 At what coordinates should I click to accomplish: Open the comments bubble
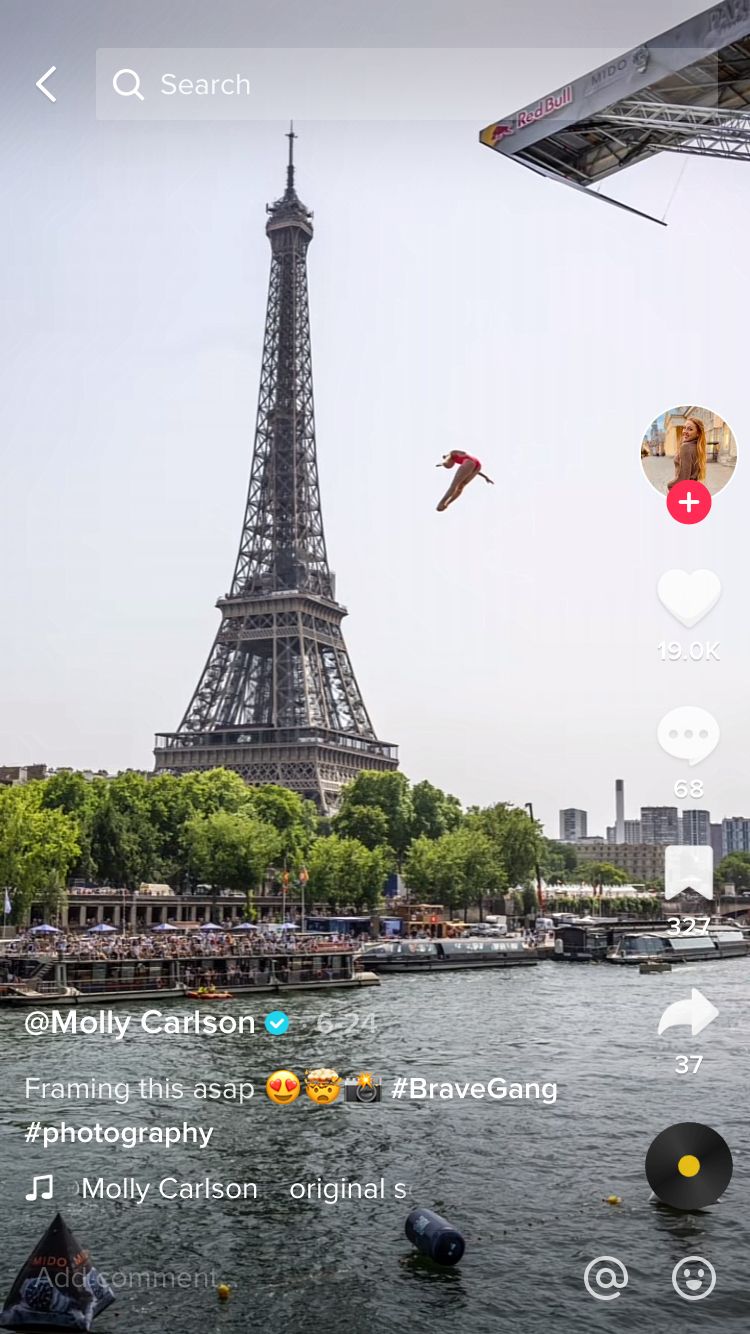click(688, 736)
